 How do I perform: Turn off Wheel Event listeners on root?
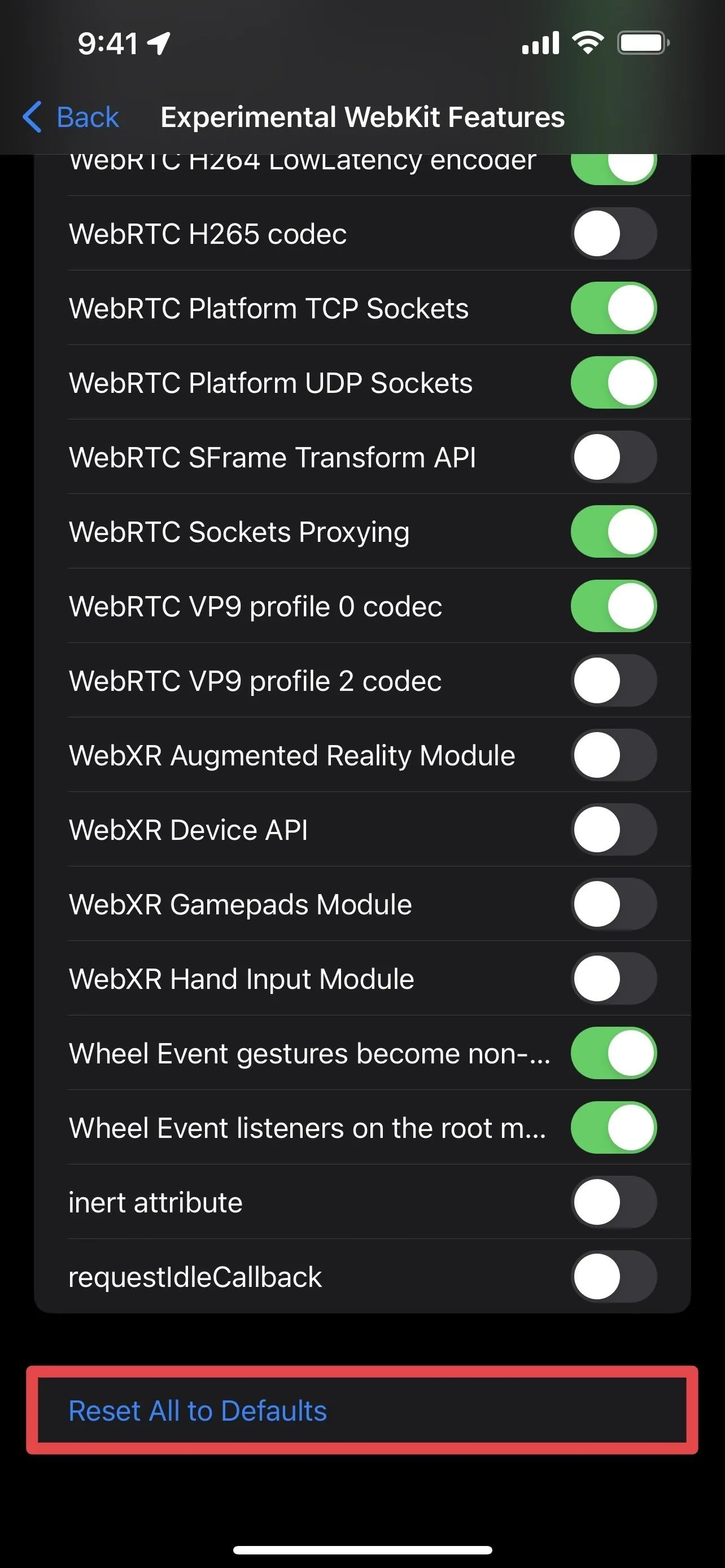tap(614, 1128)
